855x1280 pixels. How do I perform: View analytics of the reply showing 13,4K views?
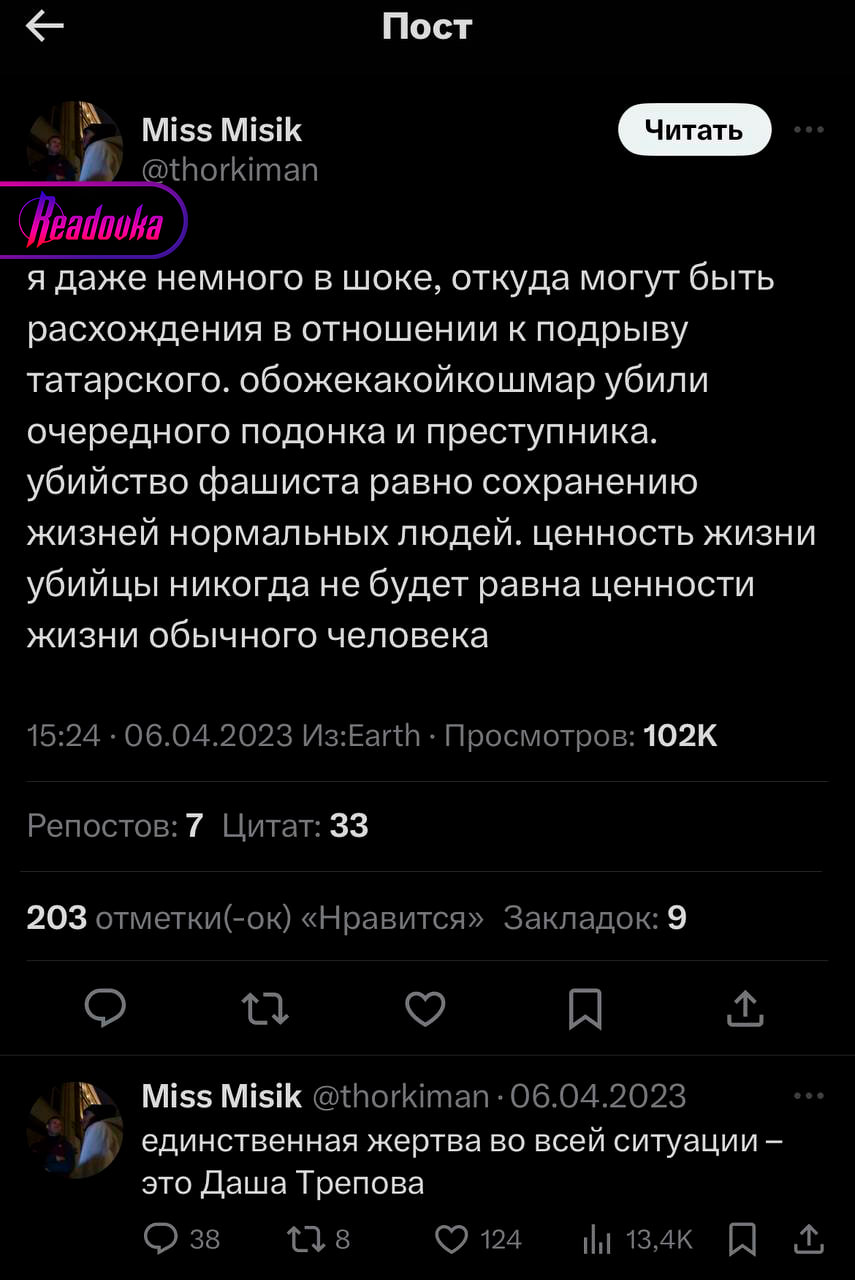[x=597, y=1240]
